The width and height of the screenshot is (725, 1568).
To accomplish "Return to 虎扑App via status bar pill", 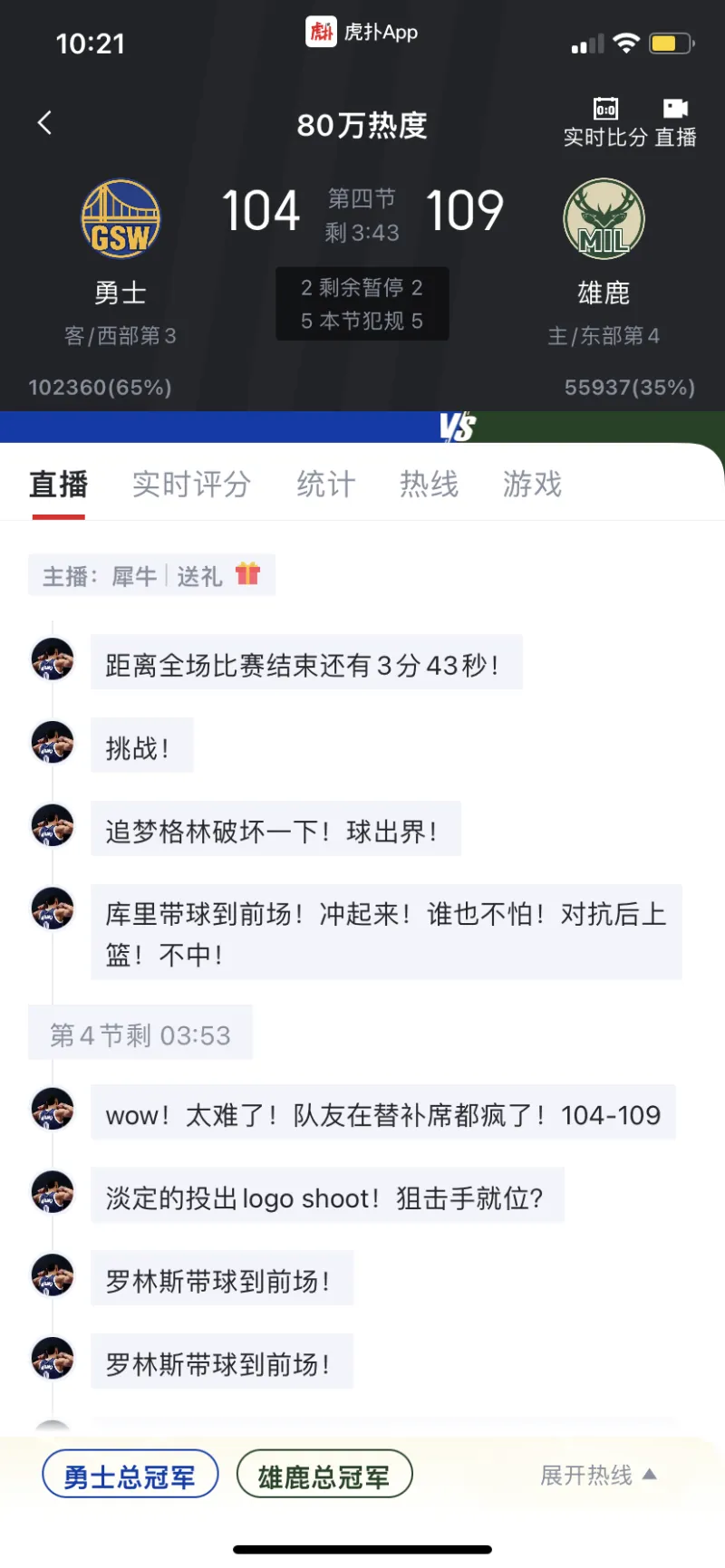I will (x=362, y=33).
